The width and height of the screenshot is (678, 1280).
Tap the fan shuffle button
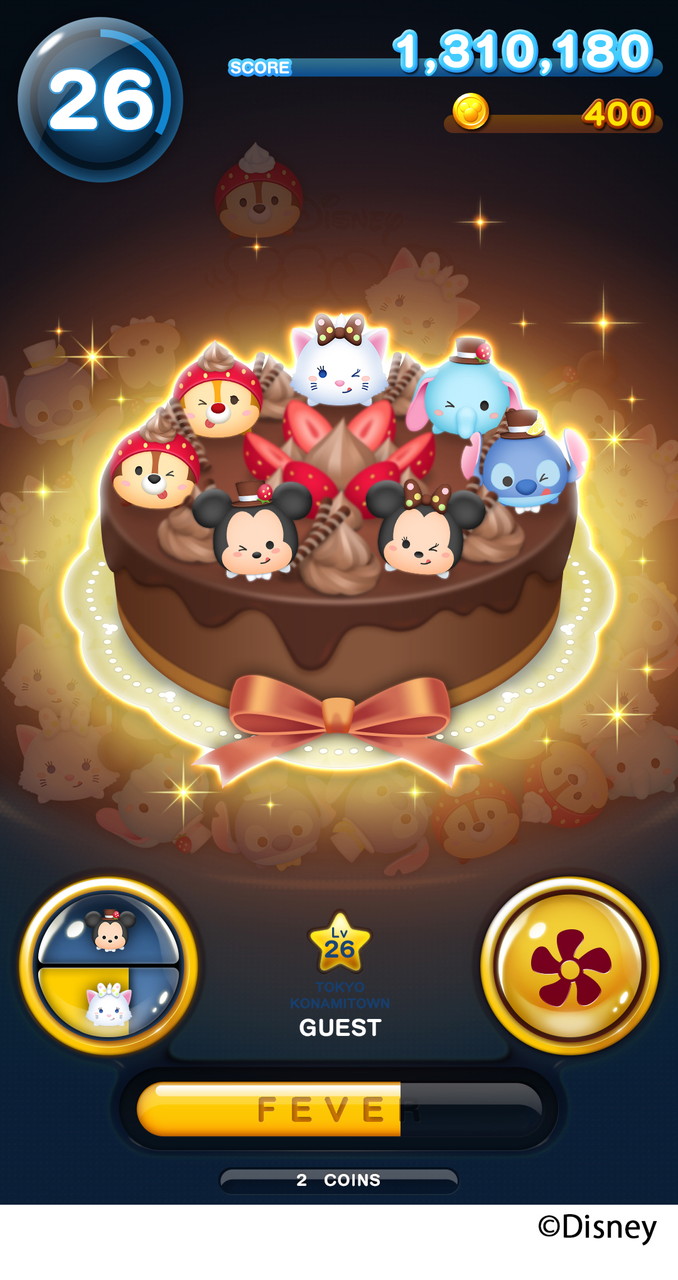[x=569, y=965]
